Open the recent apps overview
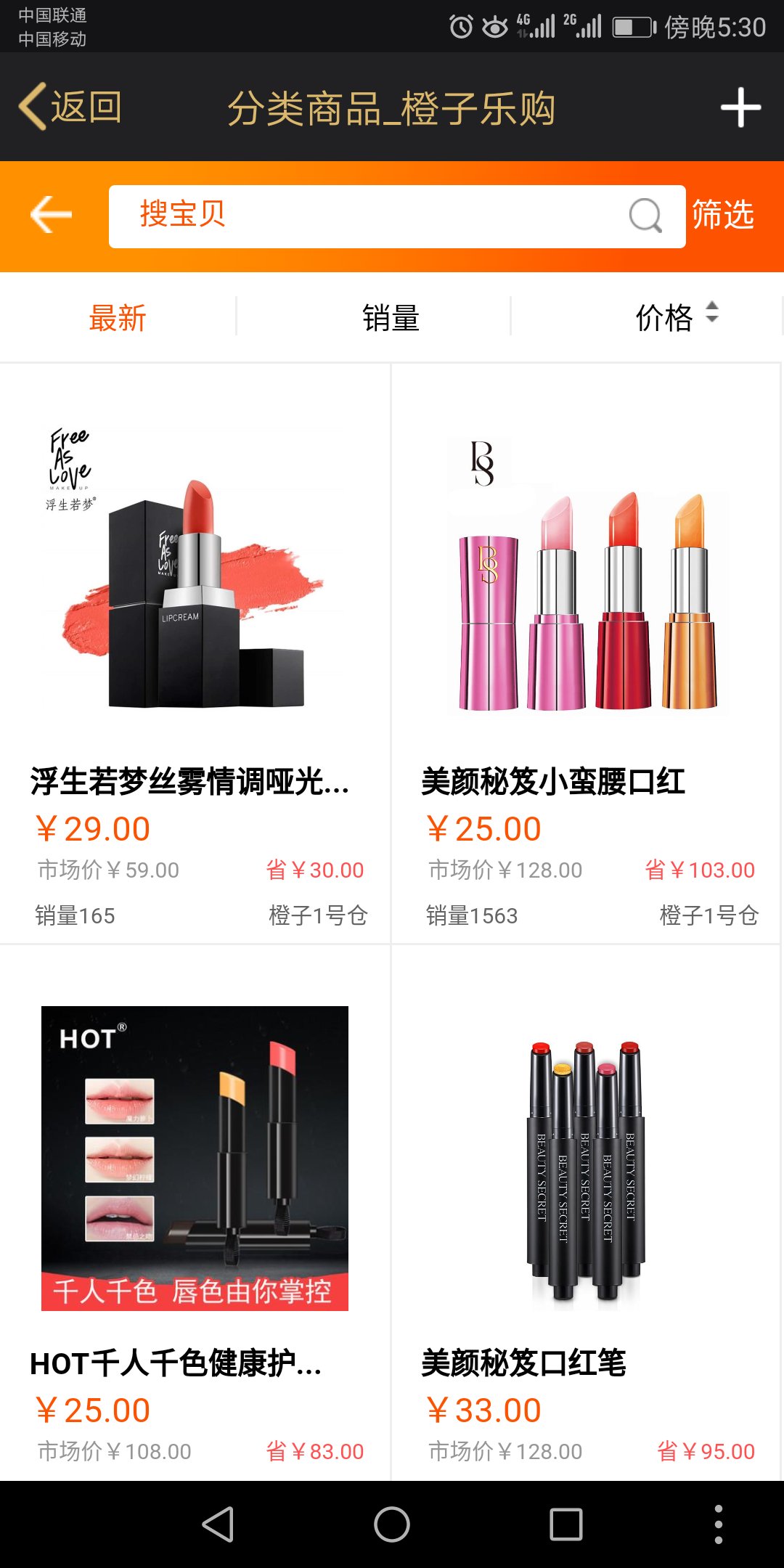This screenshot has width=784, height=1568. 566,1524
